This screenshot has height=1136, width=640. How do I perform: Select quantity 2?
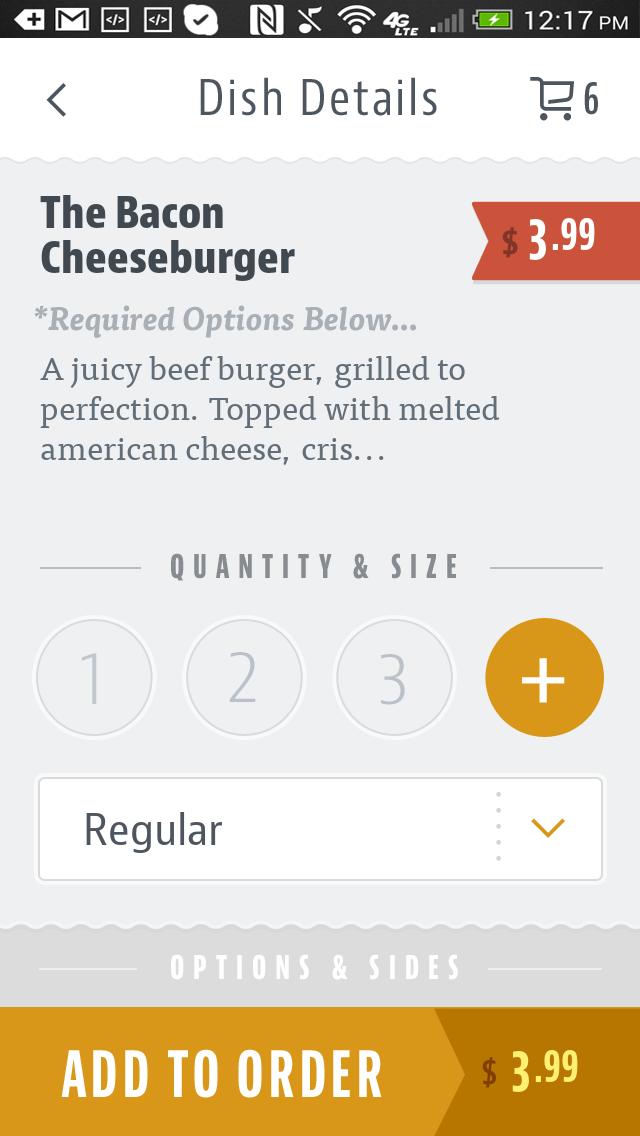click(244, 677)
